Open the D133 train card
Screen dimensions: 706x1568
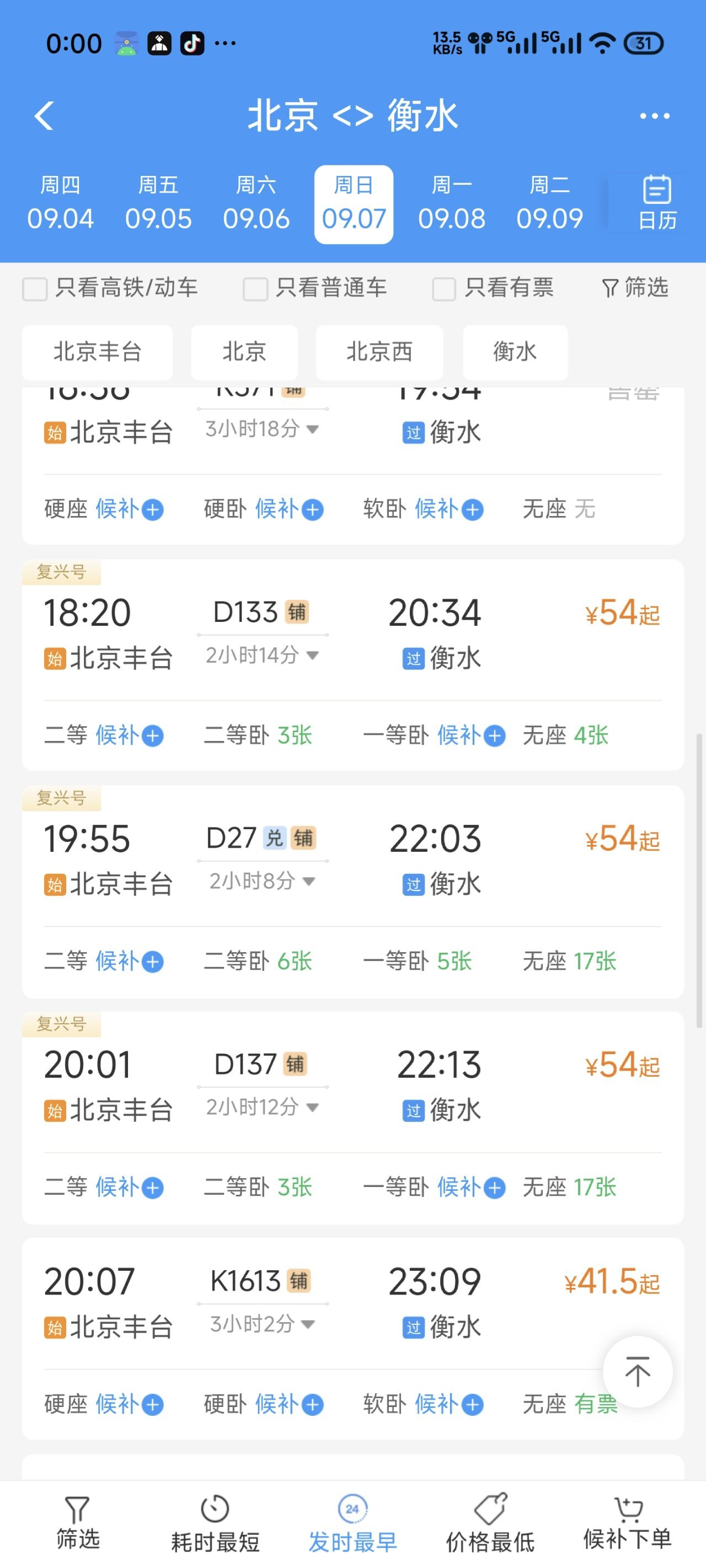pyautogui.click(x=352, y=665)
